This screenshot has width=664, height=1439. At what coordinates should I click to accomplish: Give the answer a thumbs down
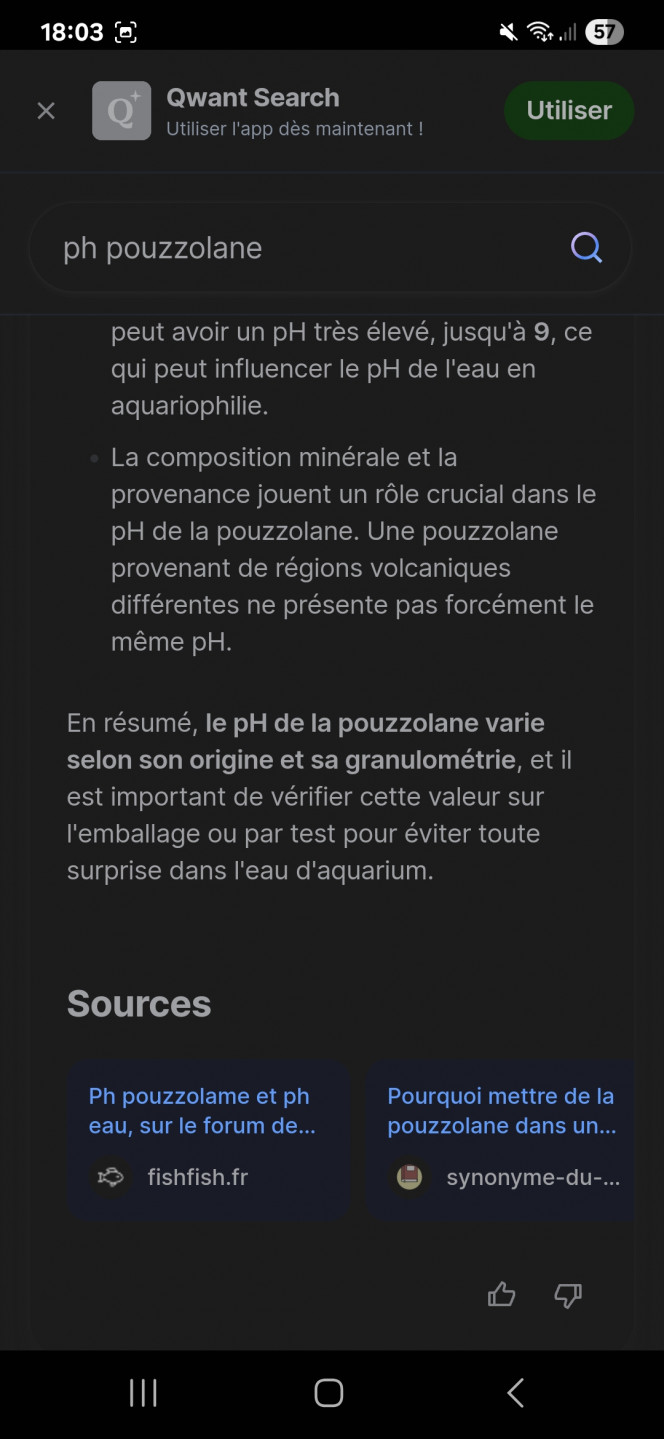click(x=568, y=1296)
